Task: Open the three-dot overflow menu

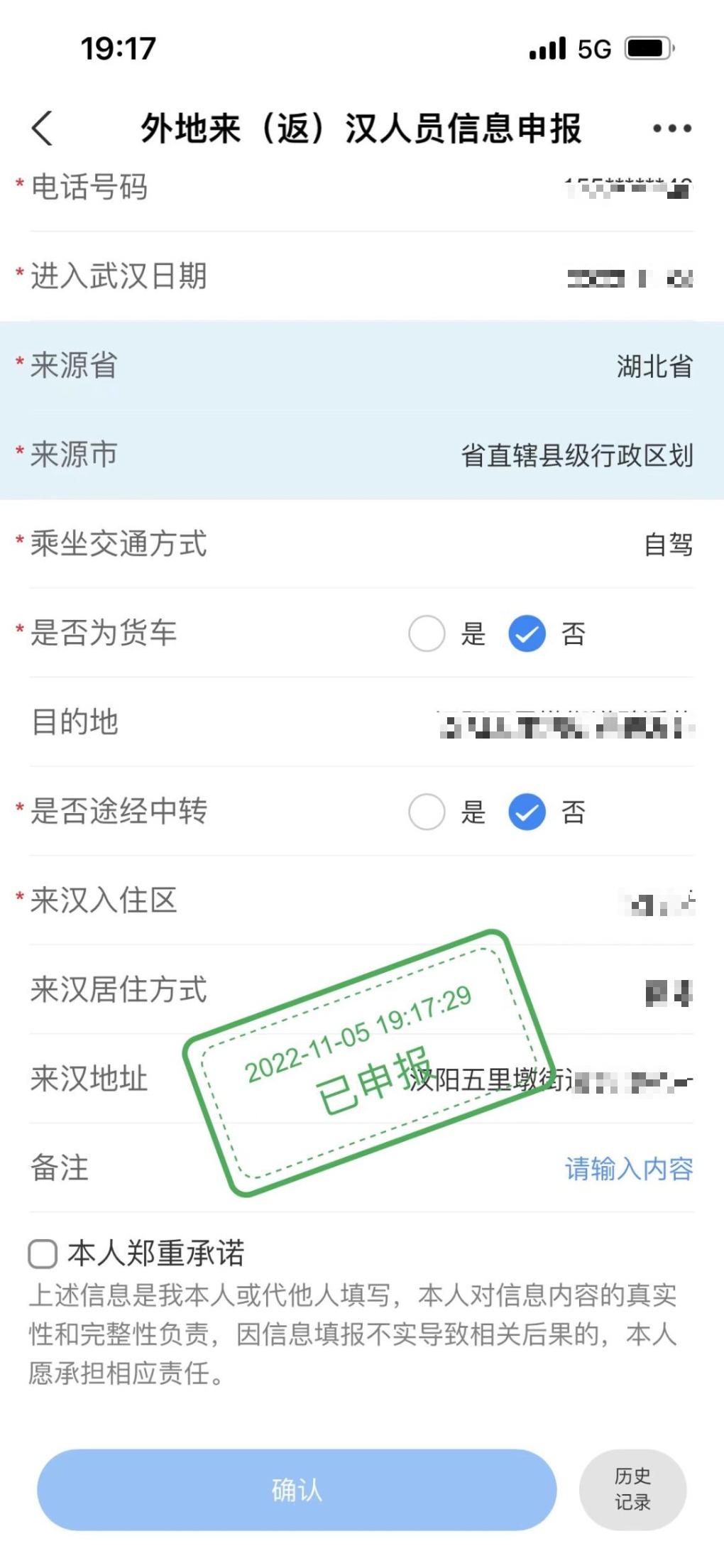Action: tap(671, 129)
